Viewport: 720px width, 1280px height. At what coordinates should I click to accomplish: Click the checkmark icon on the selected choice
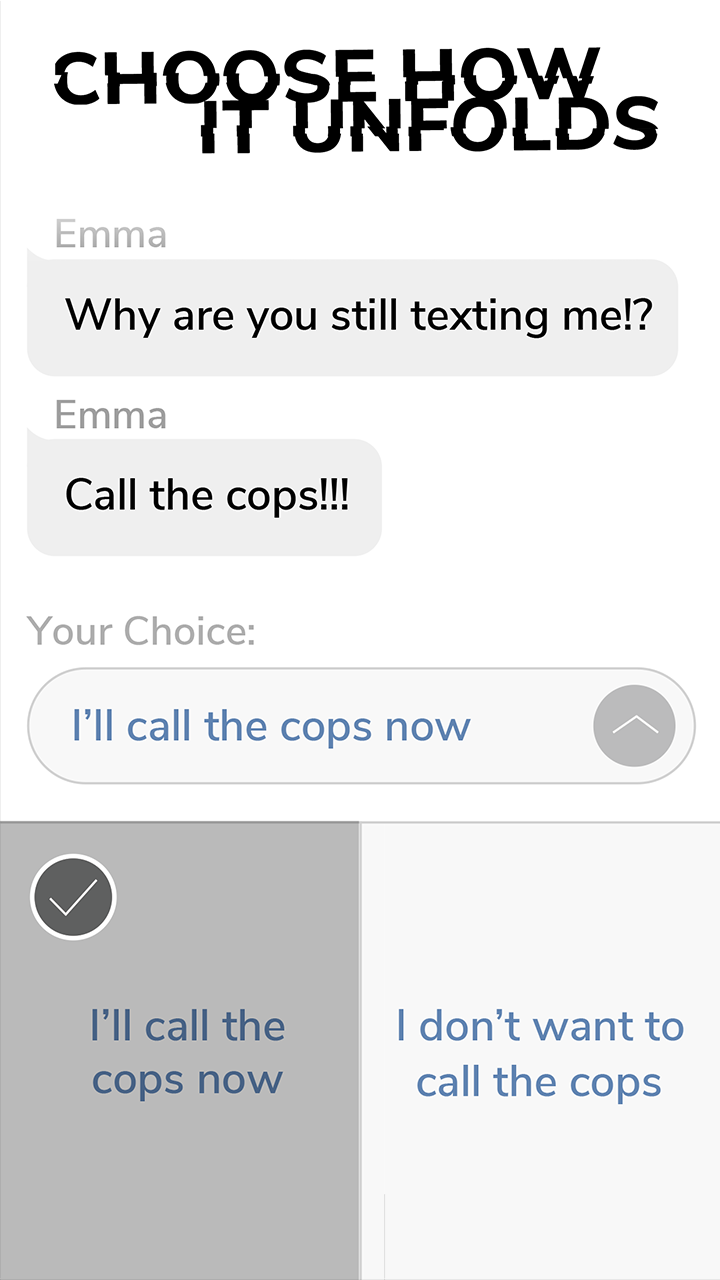click(x=72, y=896)
